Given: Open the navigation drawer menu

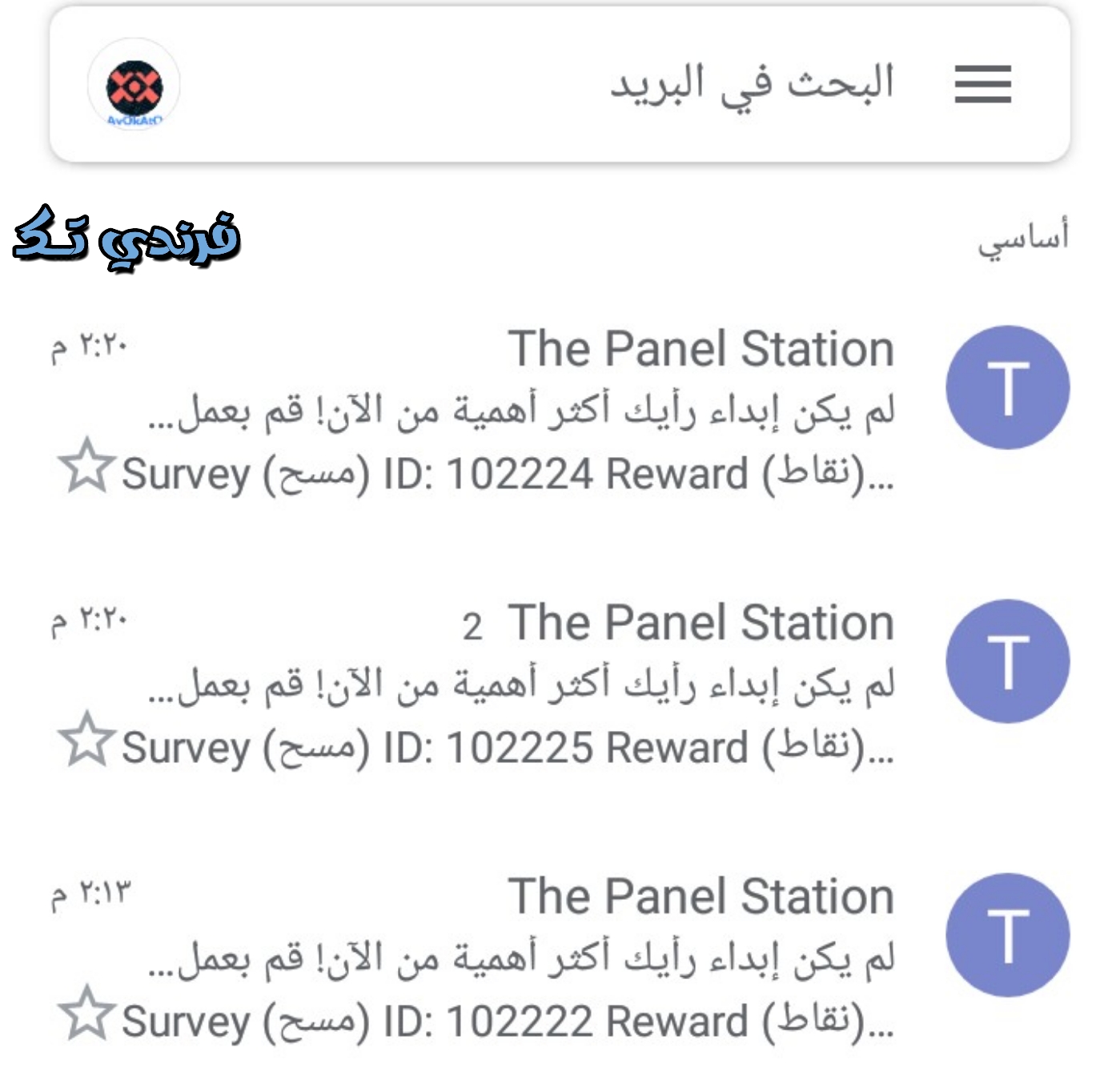Looking at the screenshot, I should (982, 84).
